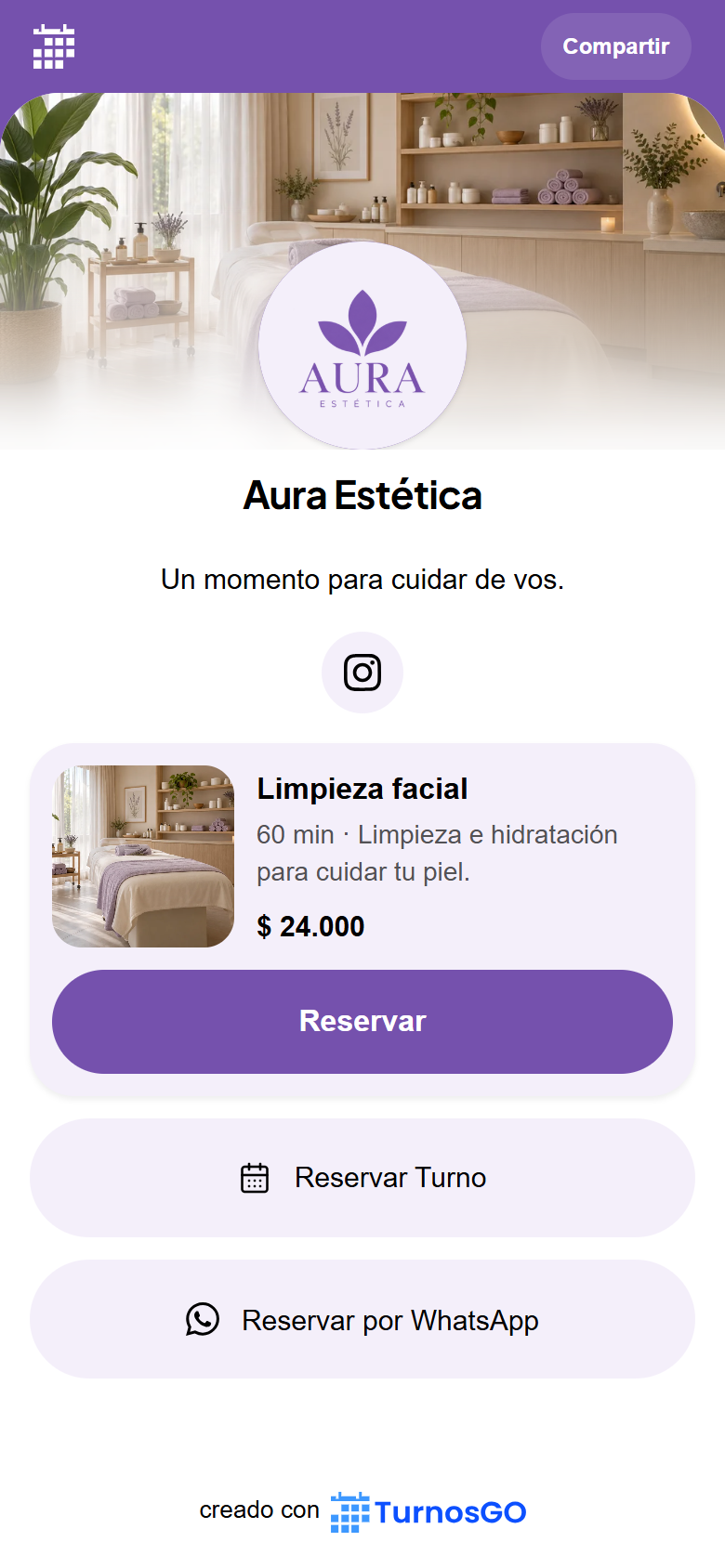Open the Instagram profile icon

click(x=362, y=673)
